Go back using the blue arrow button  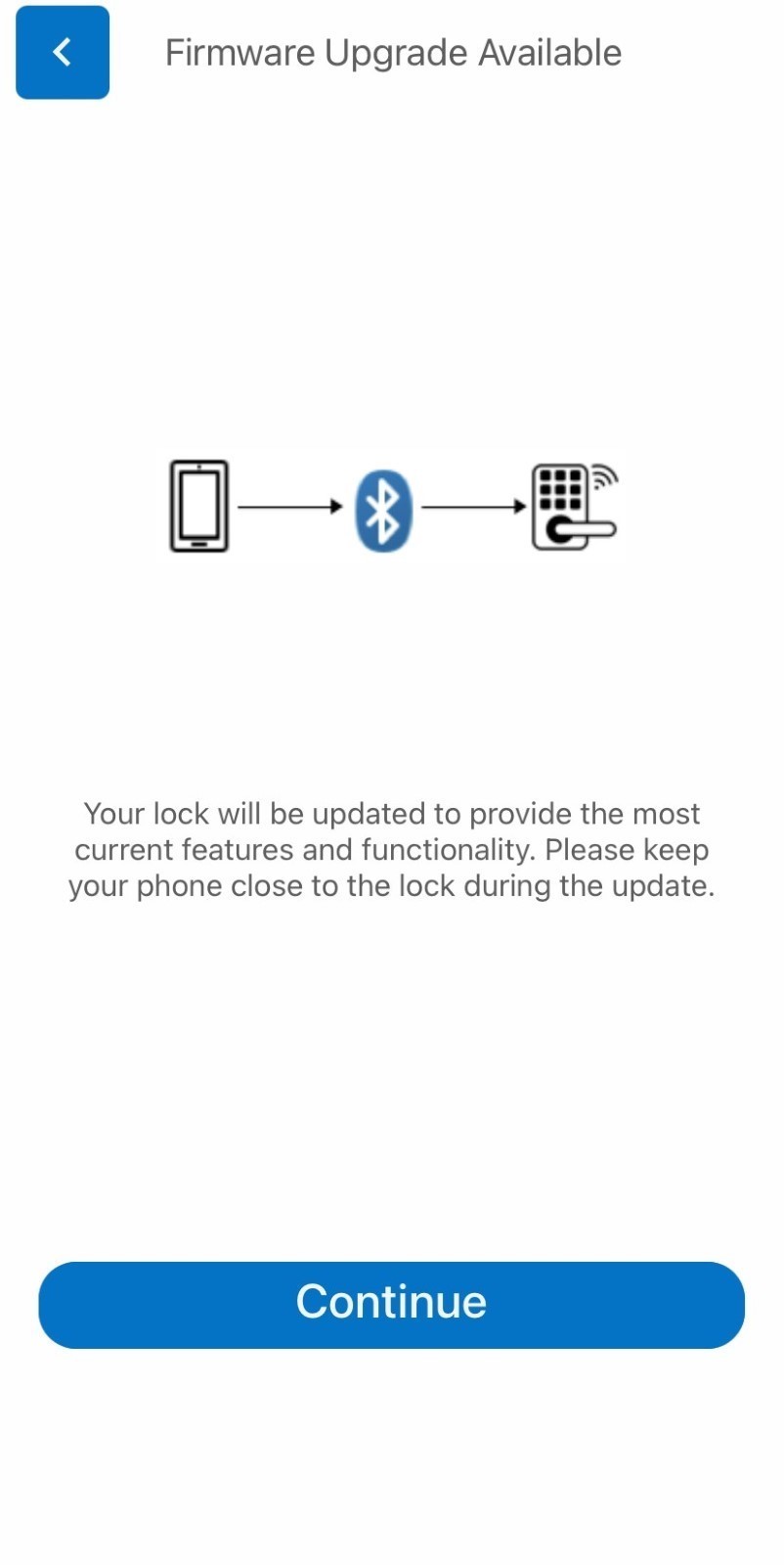[63, 53]
